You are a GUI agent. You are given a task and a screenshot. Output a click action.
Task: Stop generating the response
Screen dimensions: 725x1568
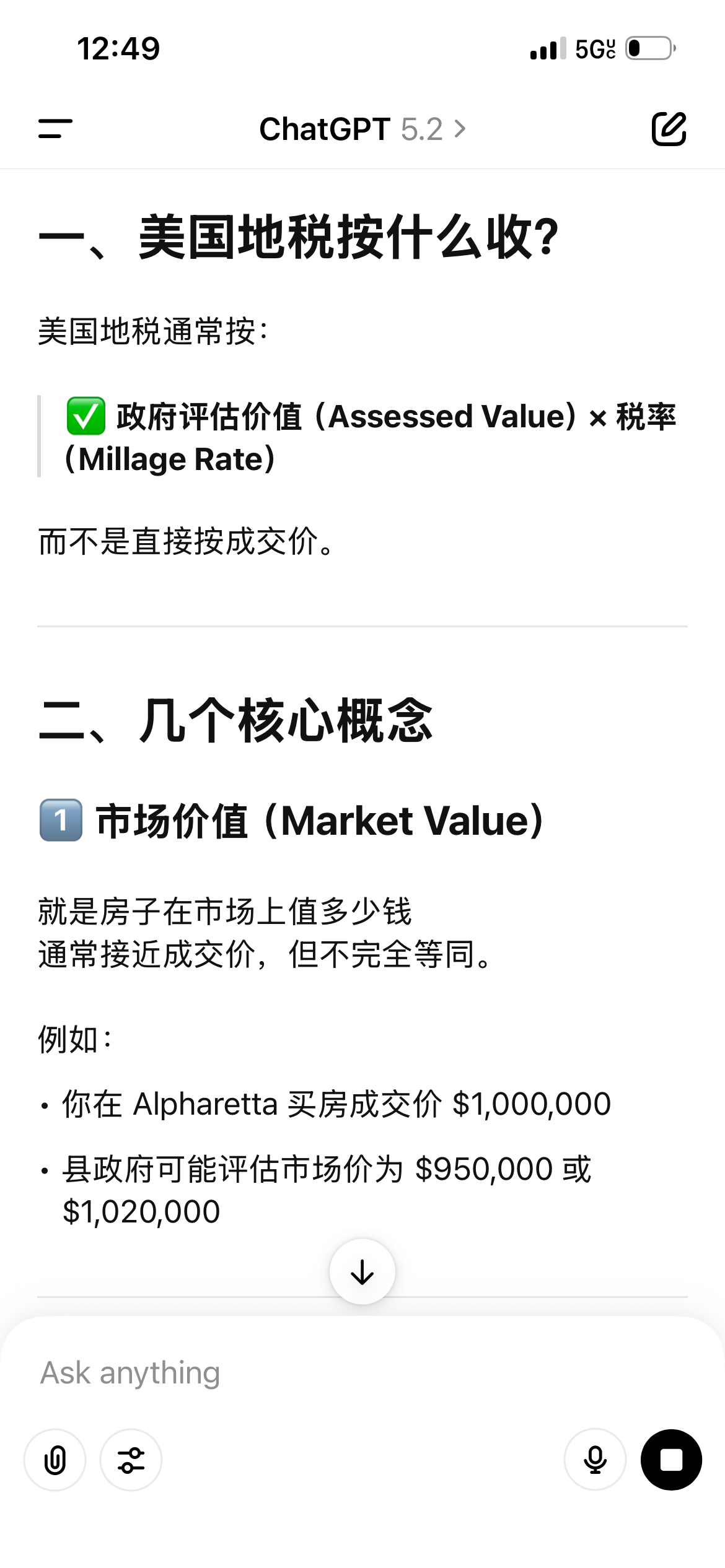pyautogui.click(x=671, y=1460)
